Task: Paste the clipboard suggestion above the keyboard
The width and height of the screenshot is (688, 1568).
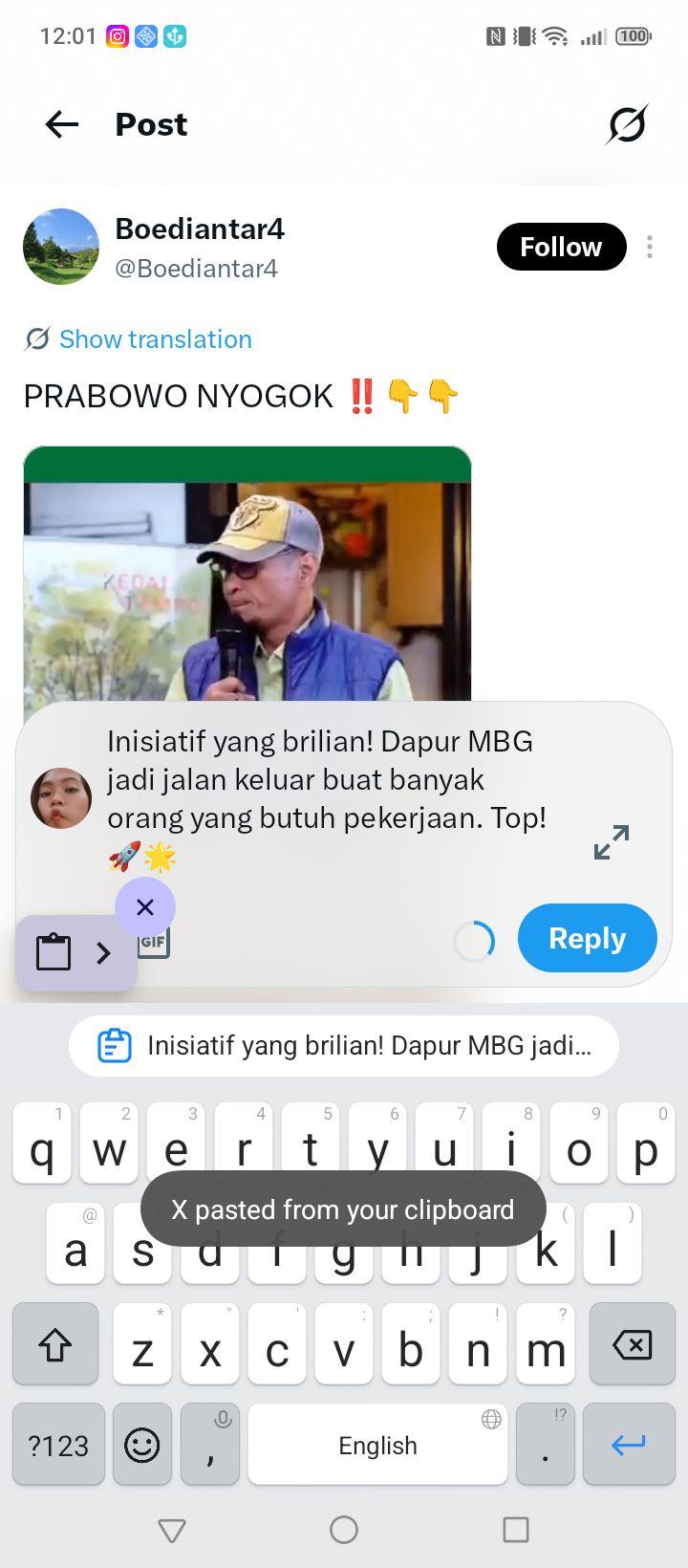Action: pyautogui.click(x=344, y=1046)
